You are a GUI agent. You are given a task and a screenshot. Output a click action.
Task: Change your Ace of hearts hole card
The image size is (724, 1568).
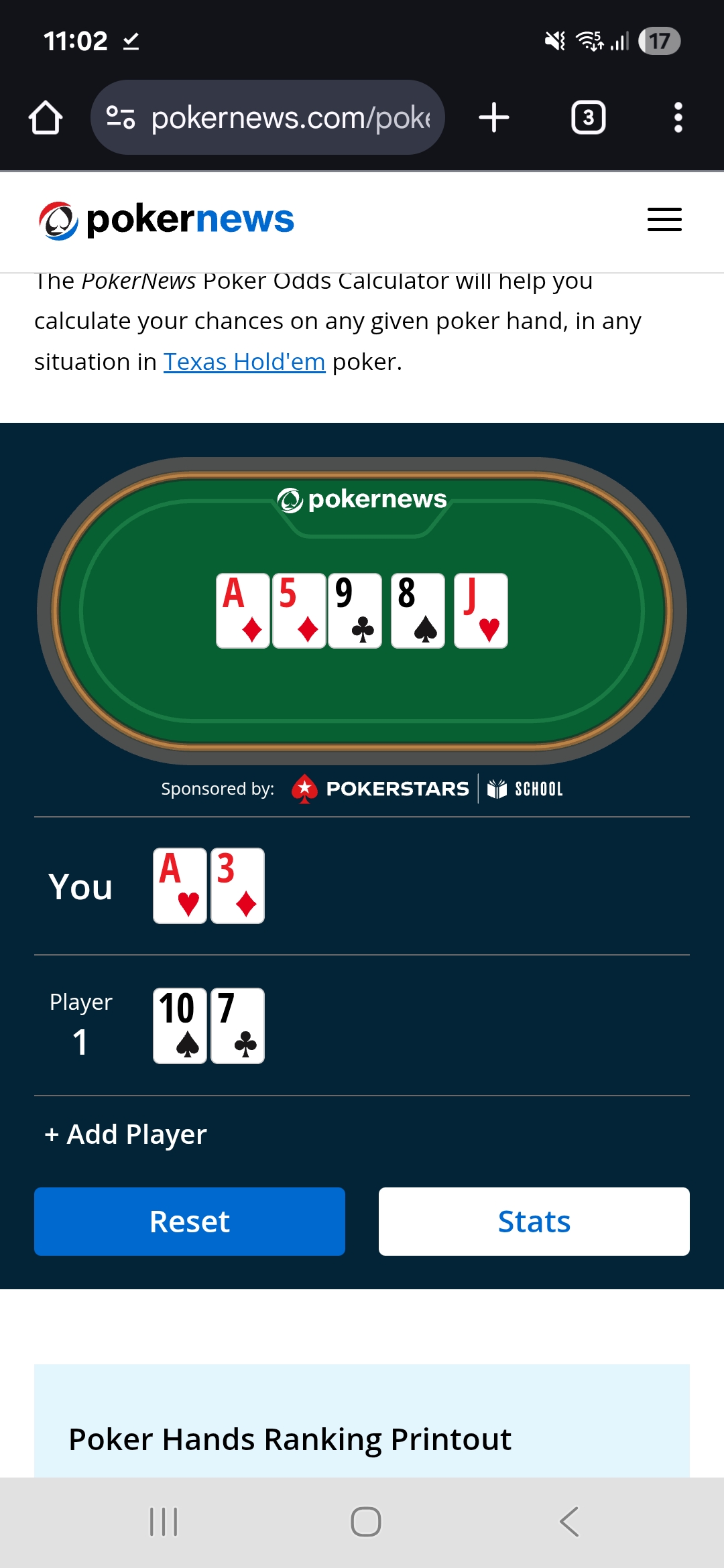click(180, 886)
